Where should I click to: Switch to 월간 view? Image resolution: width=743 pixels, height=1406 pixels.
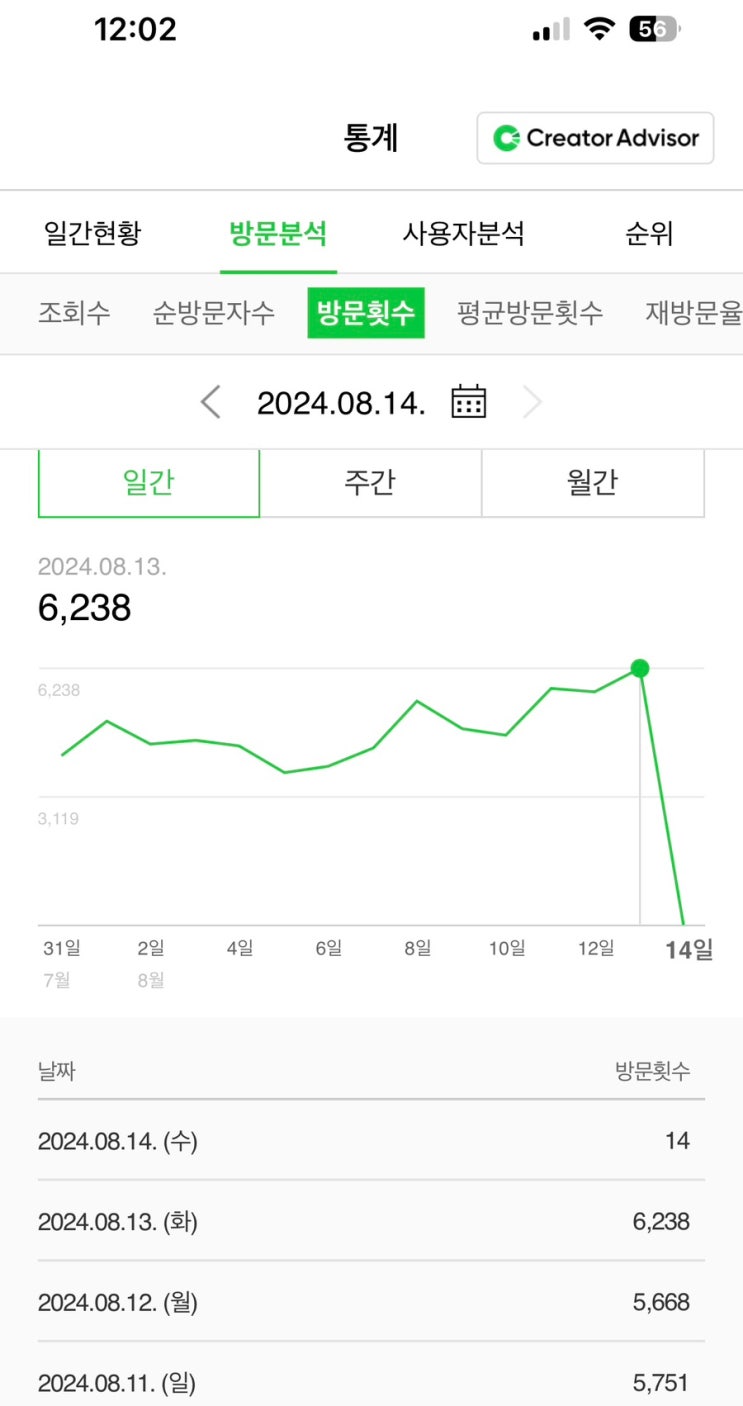(593, 483)
